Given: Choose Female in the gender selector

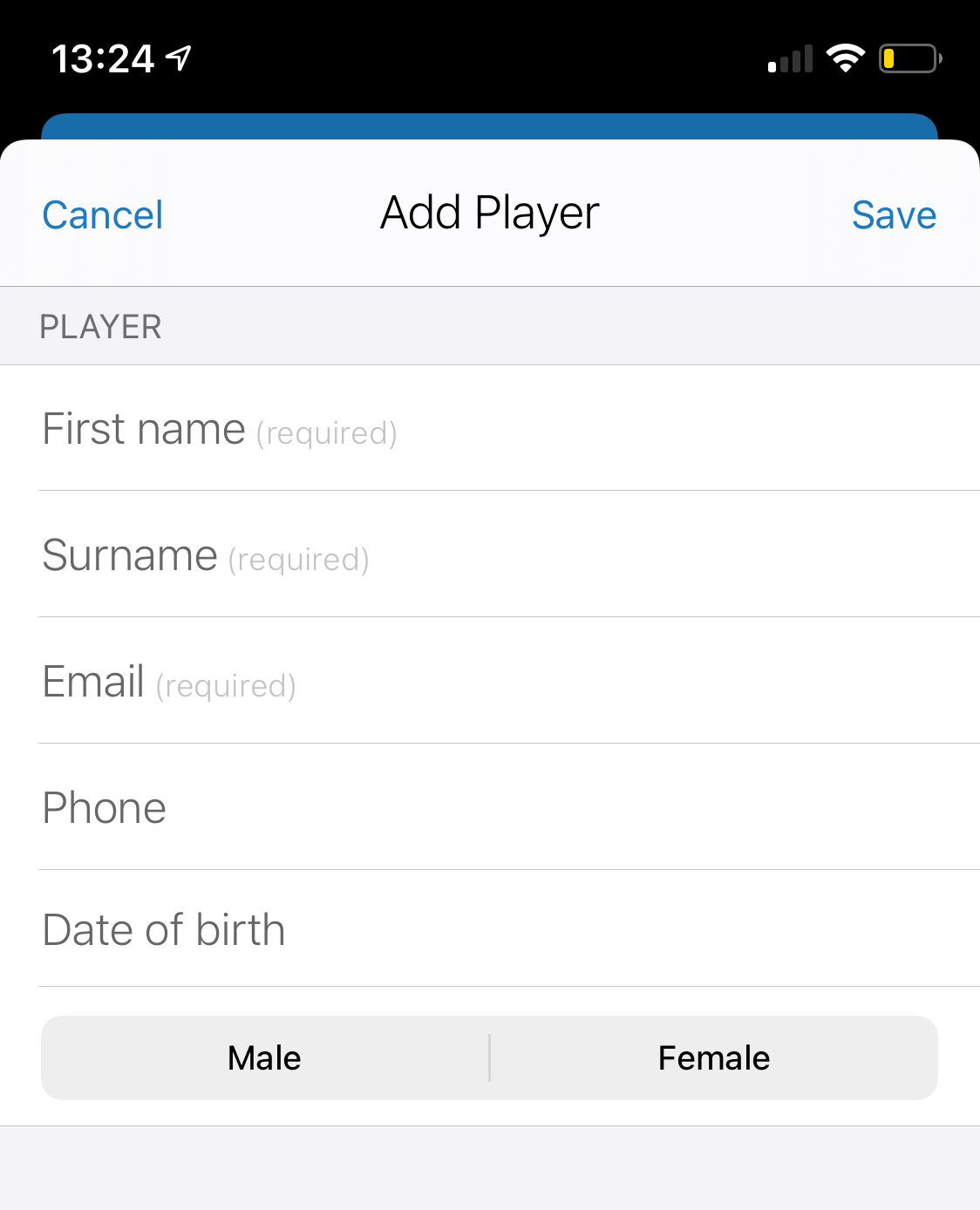Looking at the screenshot, I should pos(713,1058).
